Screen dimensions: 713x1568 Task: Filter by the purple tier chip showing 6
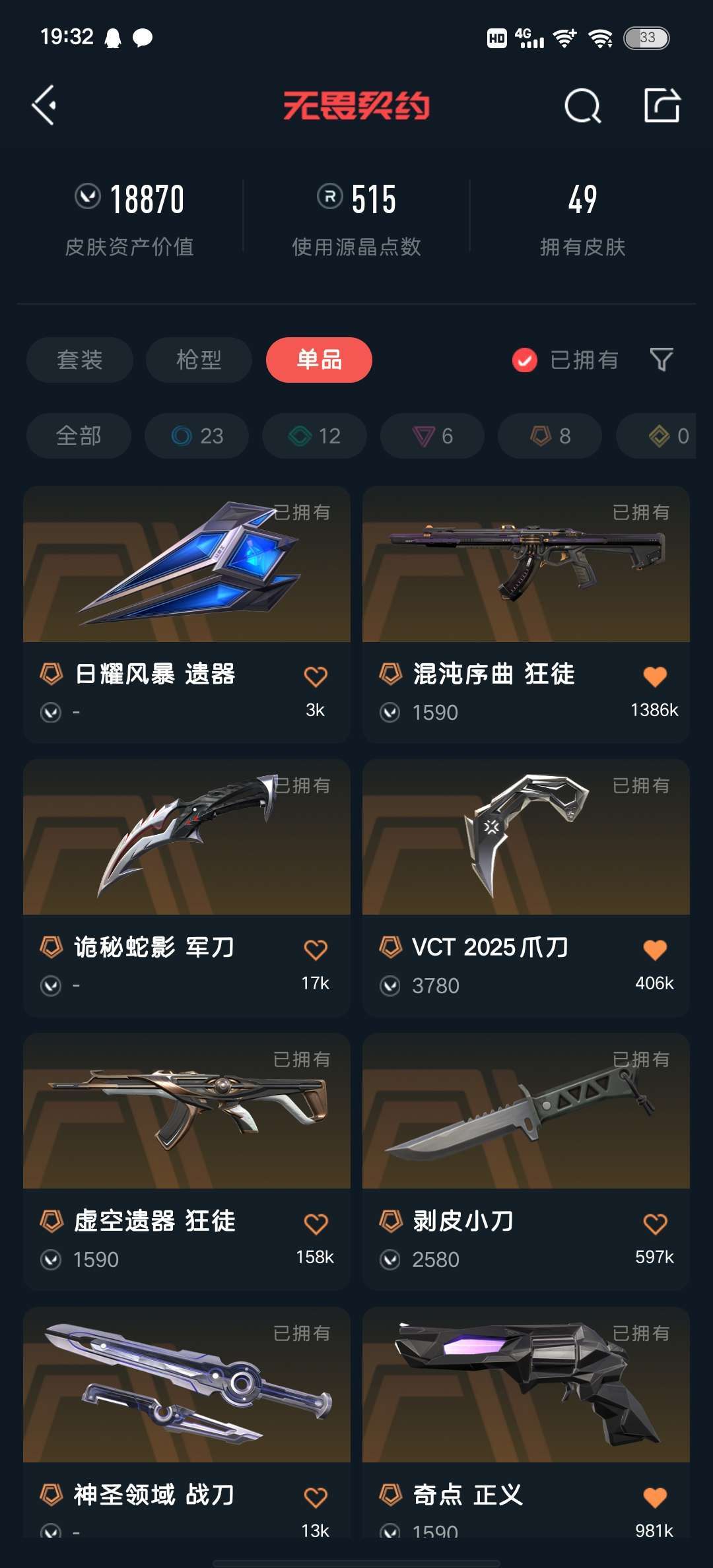coord(432,436)
